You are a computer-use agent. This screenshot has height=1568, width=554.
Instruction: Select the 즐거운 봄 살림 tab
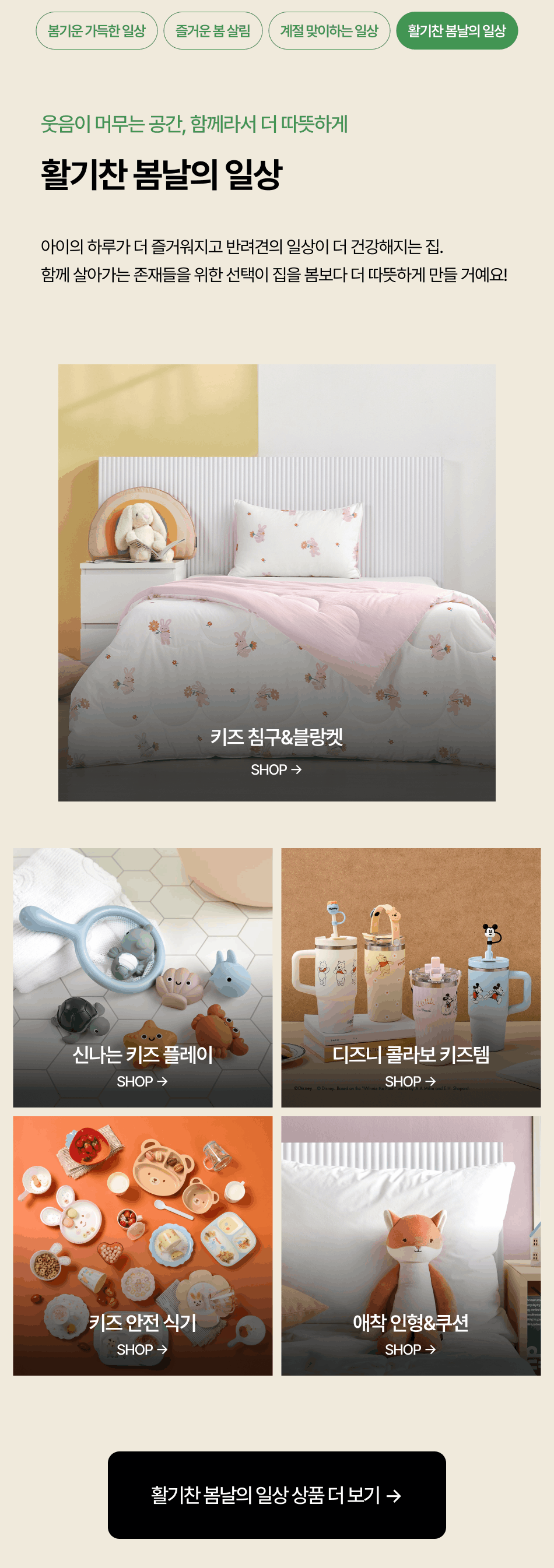point(212,31)
